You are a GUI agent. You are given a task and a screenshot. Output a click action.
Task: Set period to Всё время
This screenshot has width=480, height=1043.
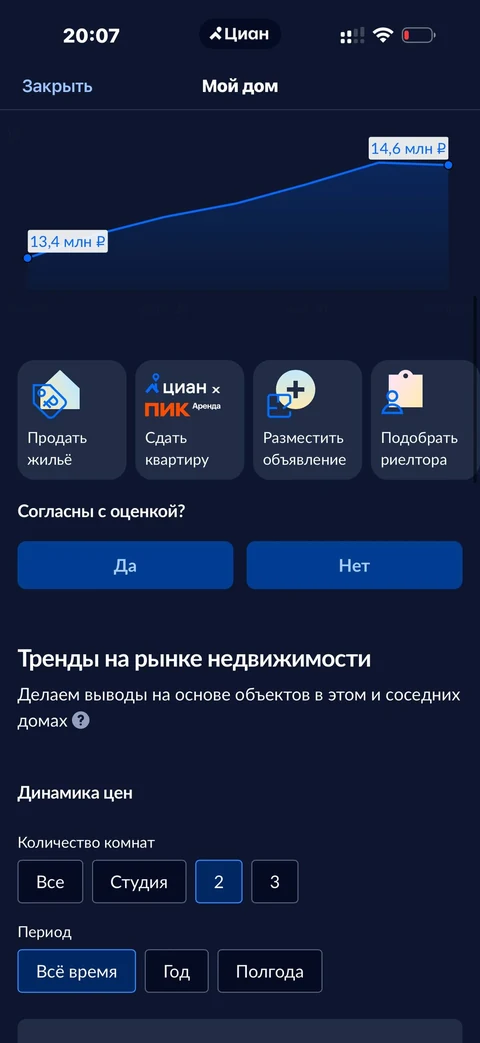pos(76,971)
